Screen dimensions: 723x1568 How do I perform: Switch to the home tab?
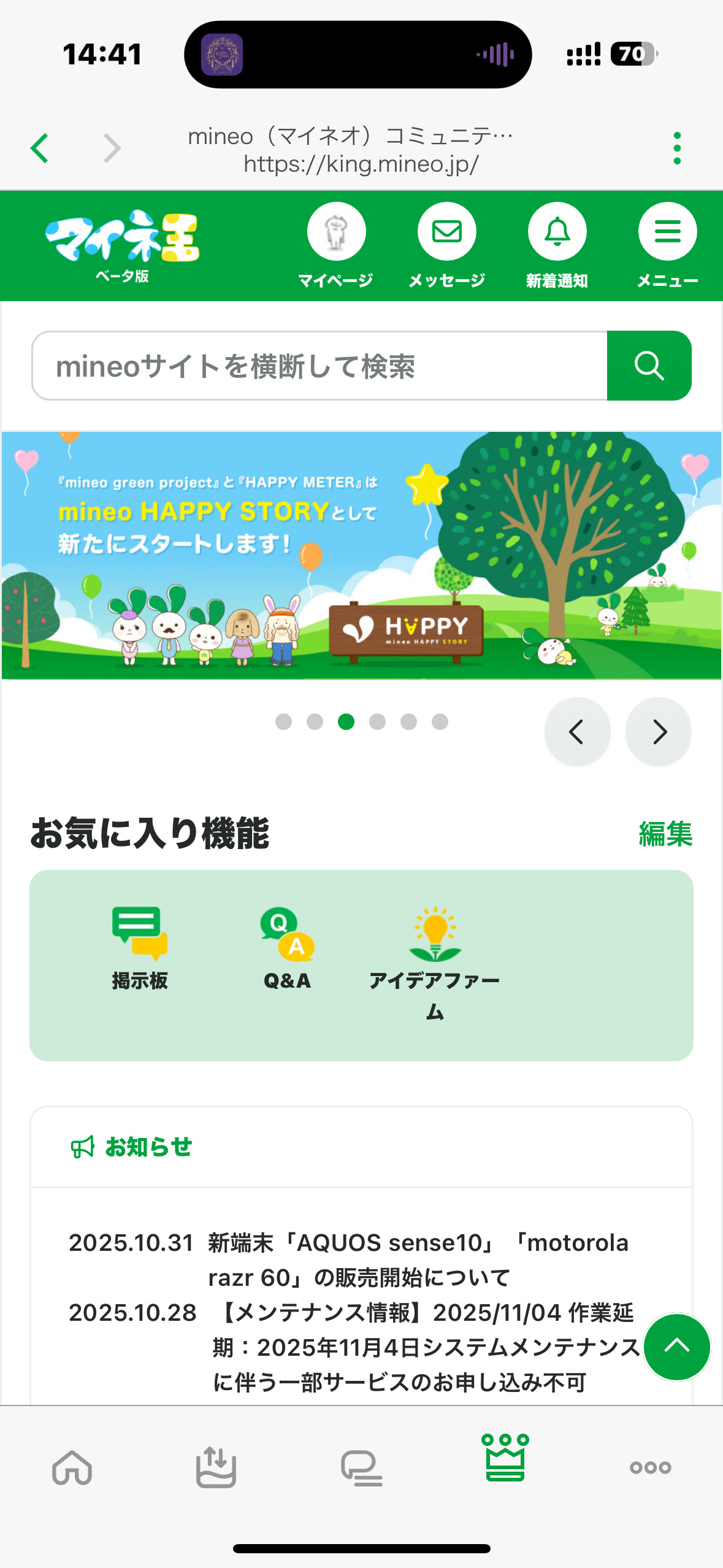tap(72, 1467)
